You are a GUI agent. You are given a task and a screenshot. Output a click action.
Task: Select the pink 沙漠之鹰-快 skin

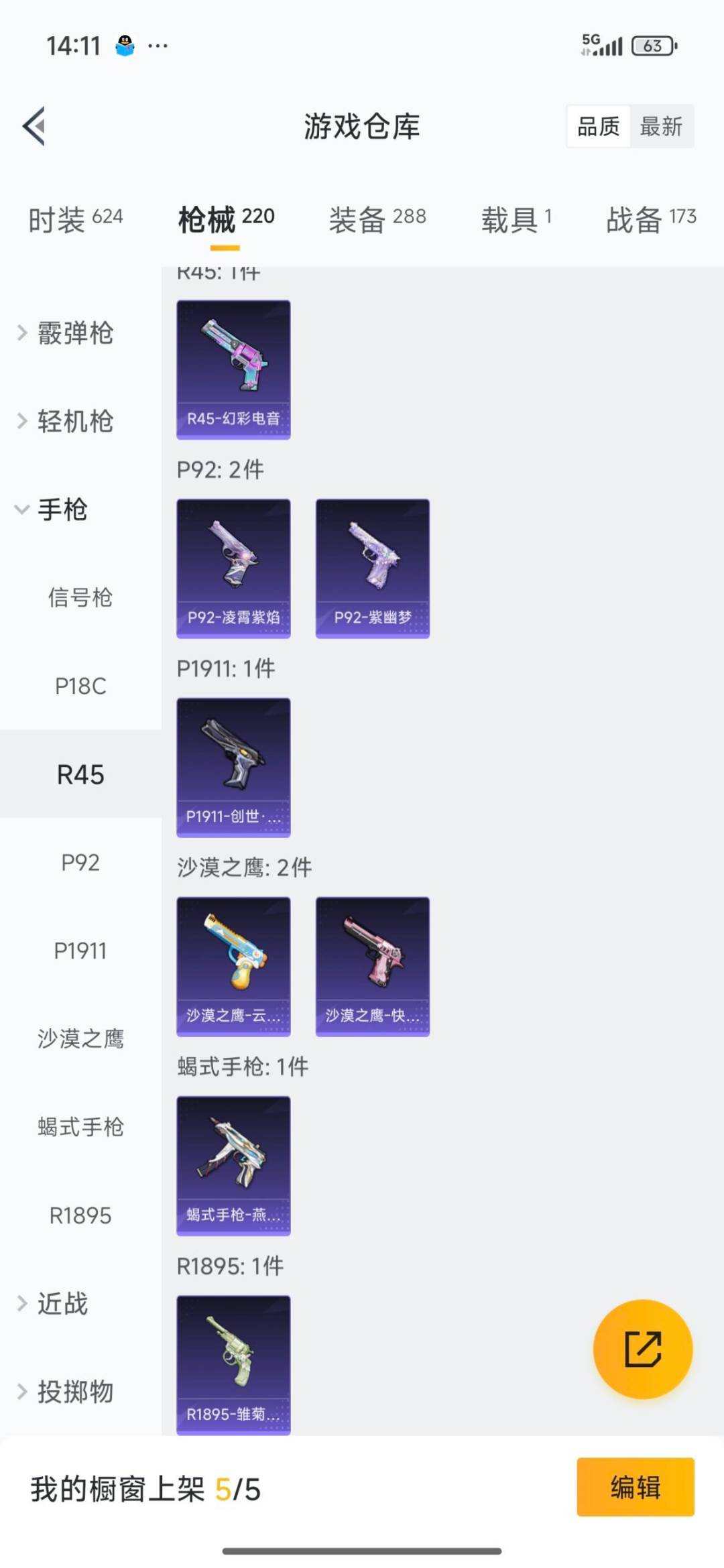tap(372, 965)
